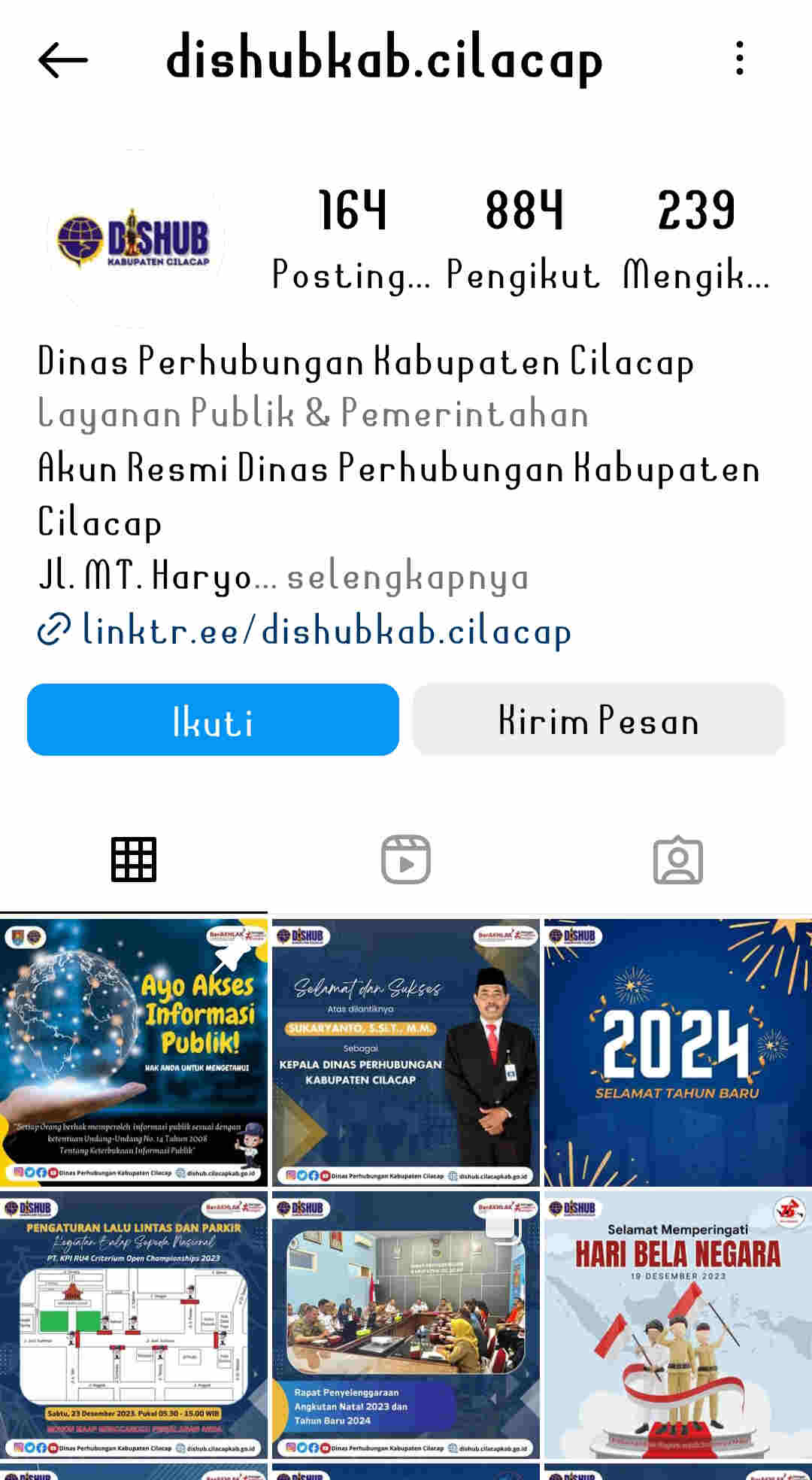
Task: Open the Pengaturan Lalu Lintas dan Parkir post
Action: click(x=134, y=1325)
